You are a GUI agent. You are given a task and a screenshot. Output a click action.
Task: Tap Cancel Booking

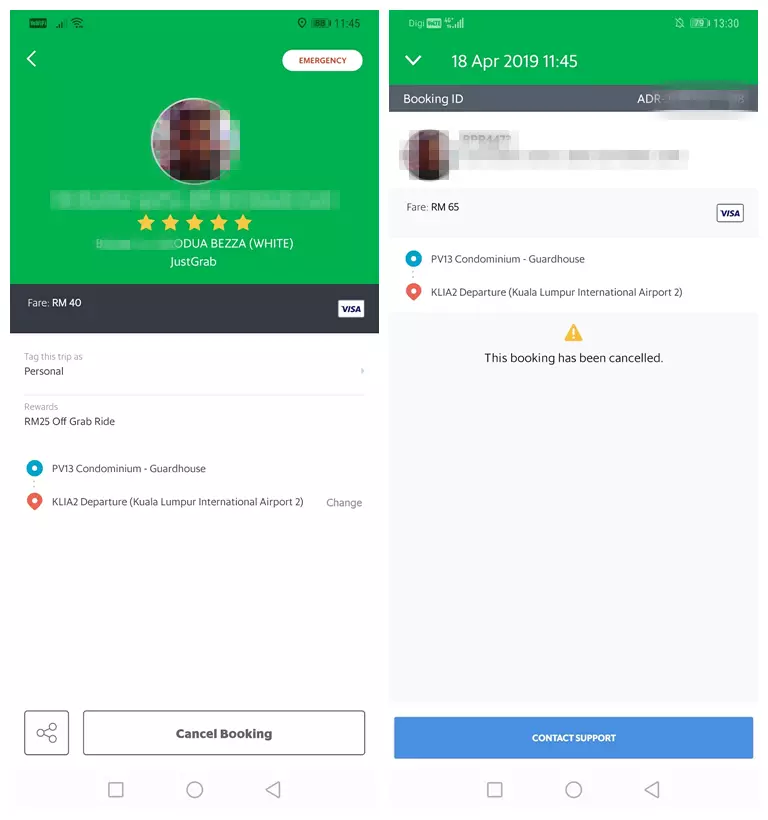(x=224, y=733)
